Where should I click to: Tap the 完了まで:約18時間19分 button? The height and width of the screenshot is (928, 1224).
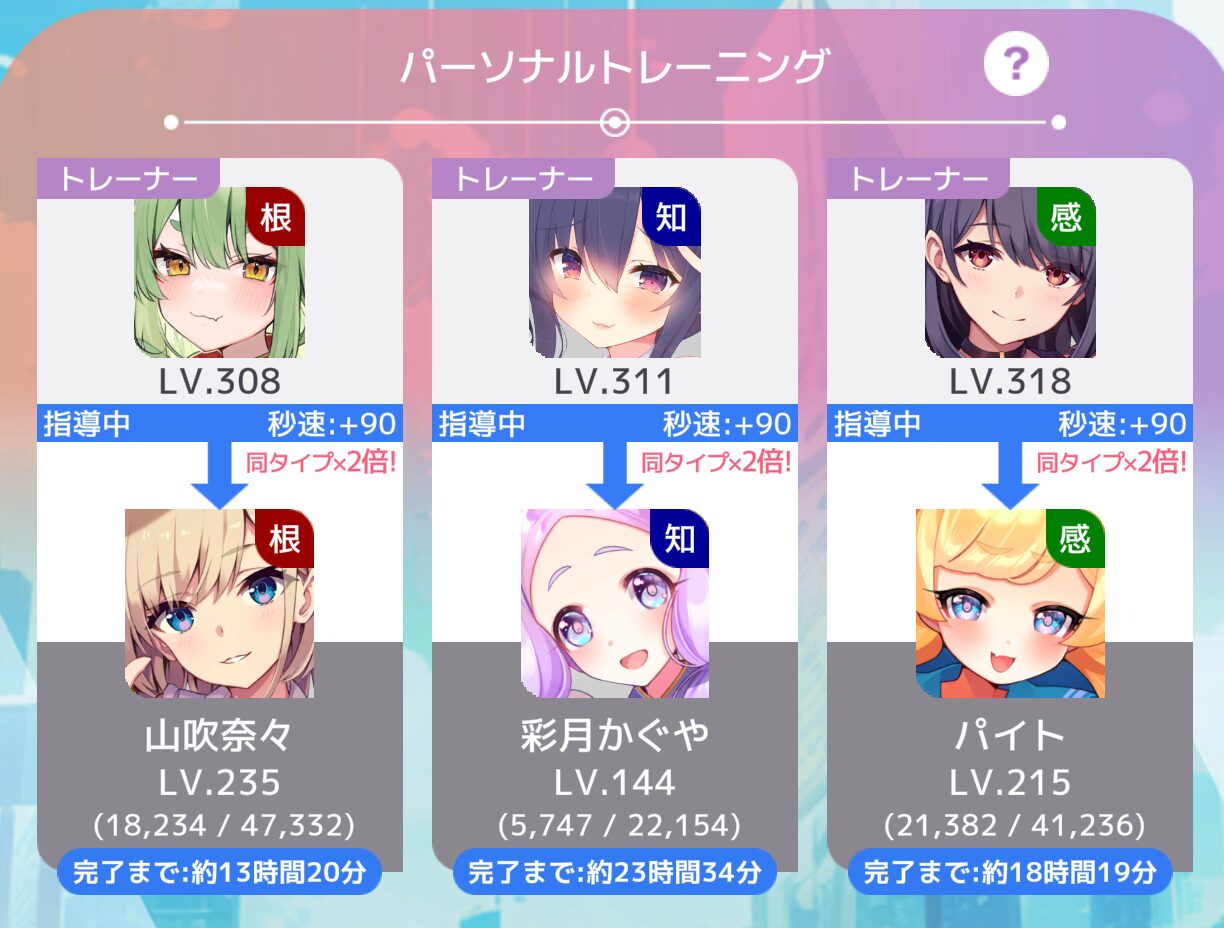tap(1010, 872)
